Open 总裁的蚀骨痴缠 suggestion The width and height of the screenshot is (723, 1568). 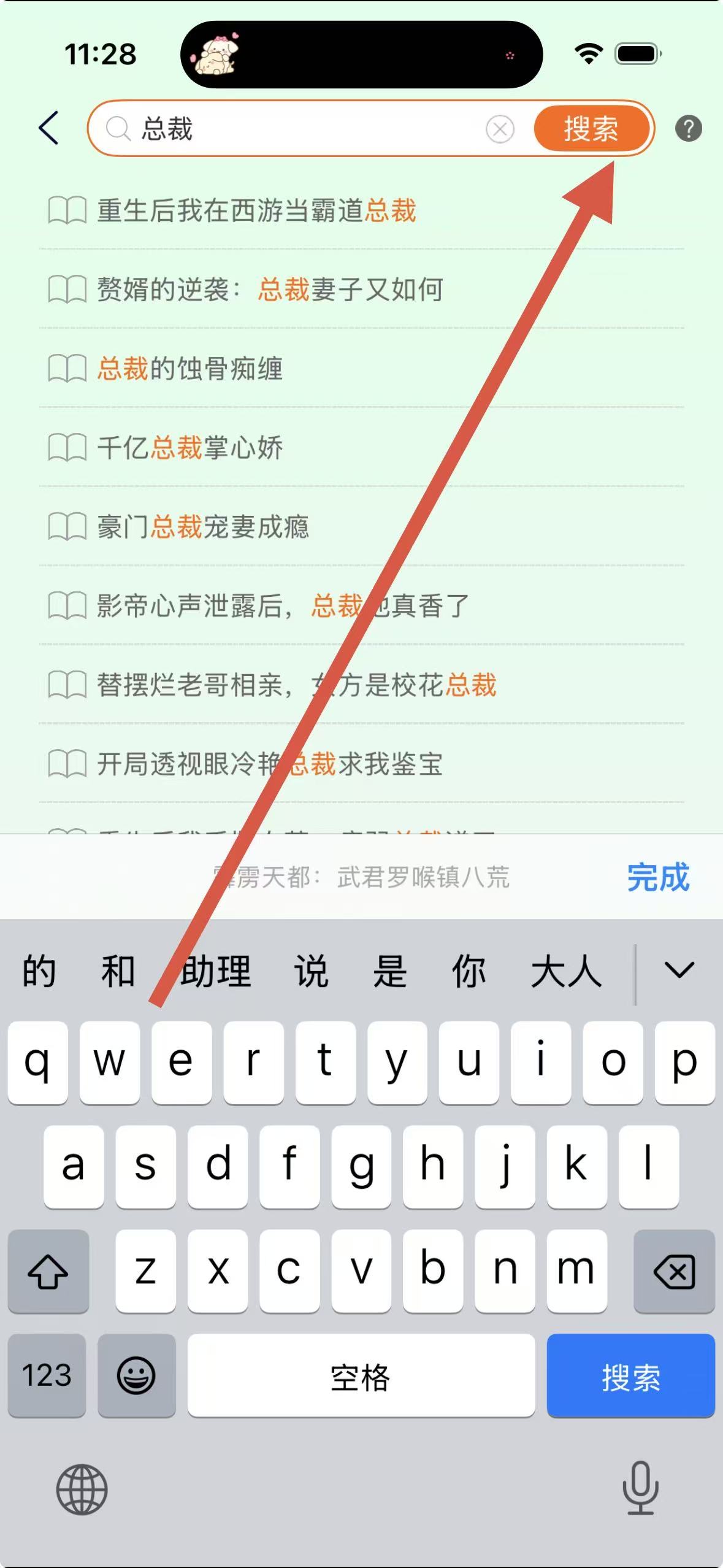(x=190, y=369)
